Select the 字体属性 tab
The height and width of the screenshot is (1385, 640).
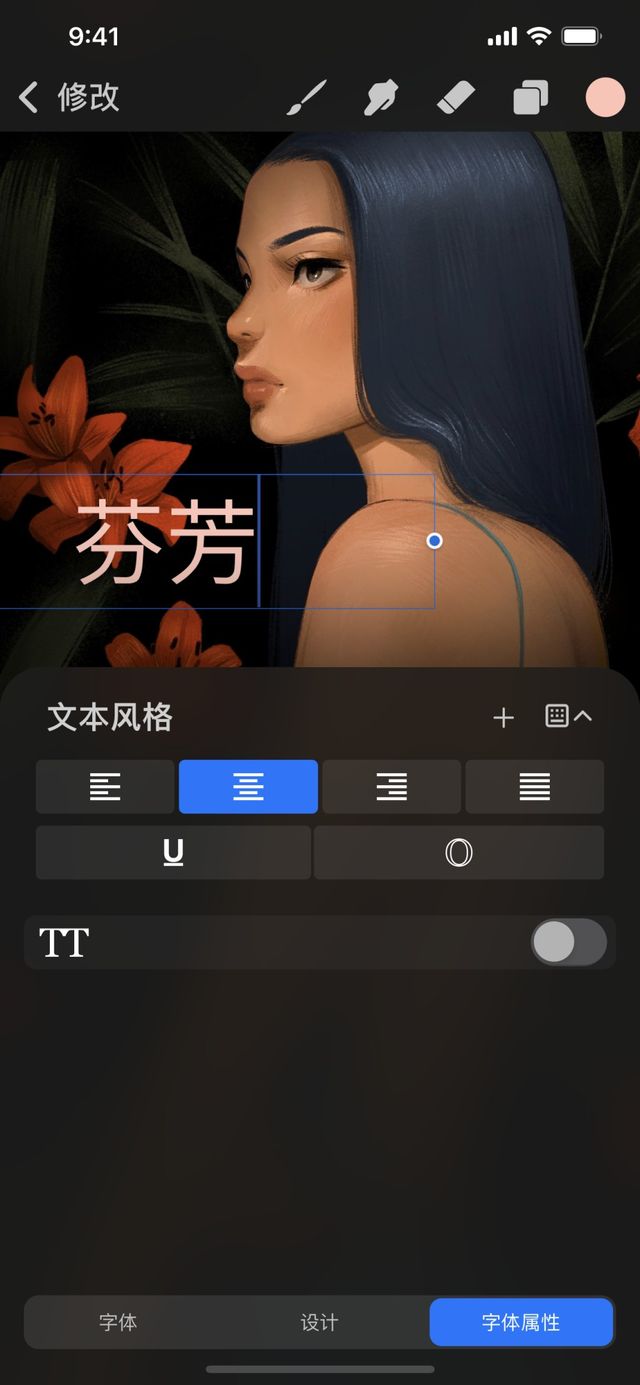pos(521,1322)
